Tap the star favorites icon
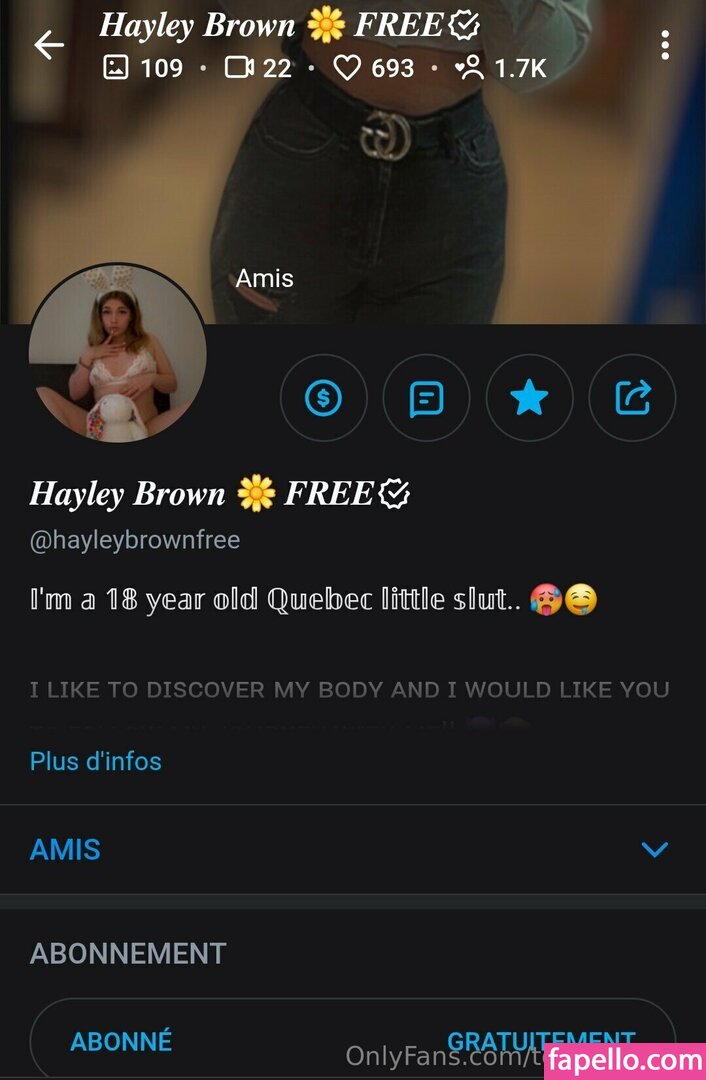Screen dimensions: 706x1080 (529, 399)
